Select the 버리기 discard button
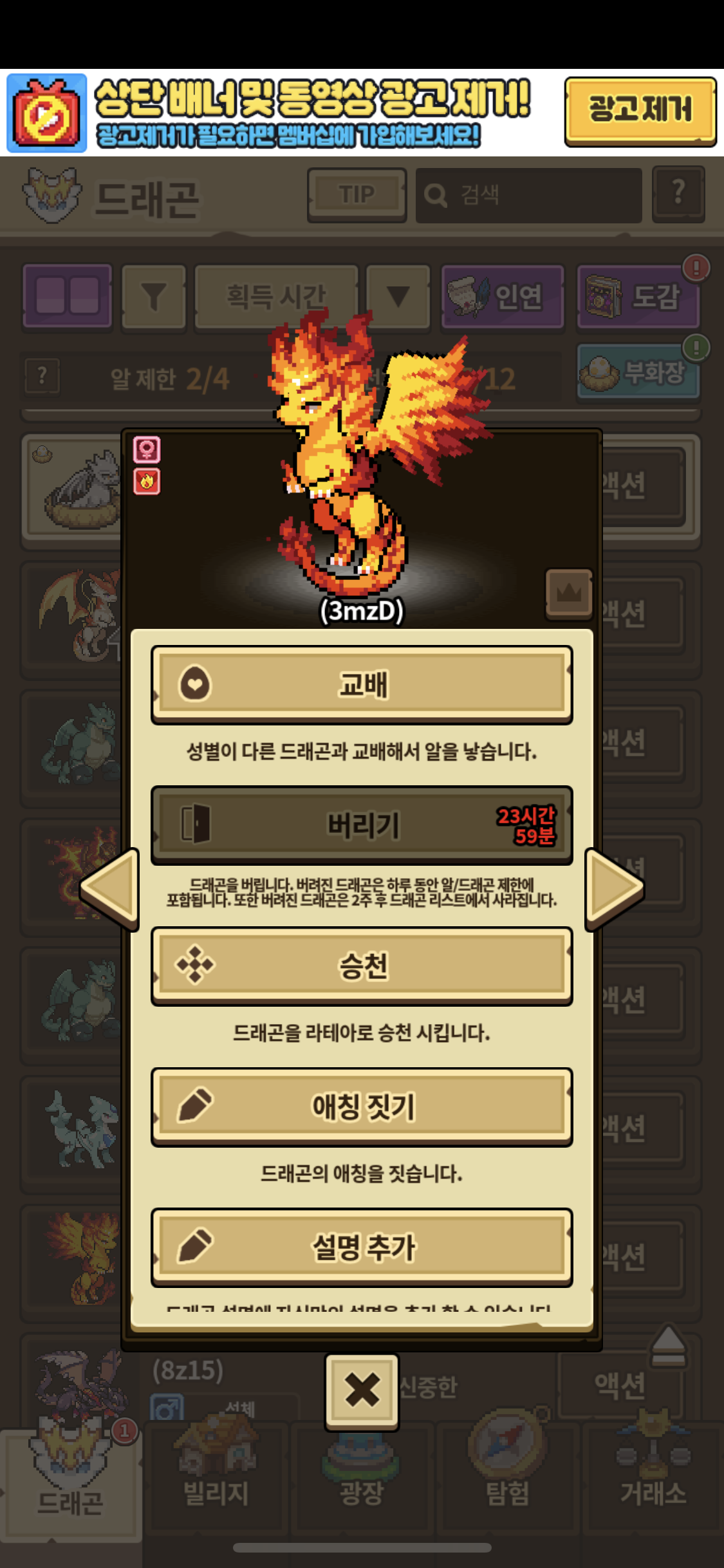This screenshot has width=724, height=1568. [362, 825]
